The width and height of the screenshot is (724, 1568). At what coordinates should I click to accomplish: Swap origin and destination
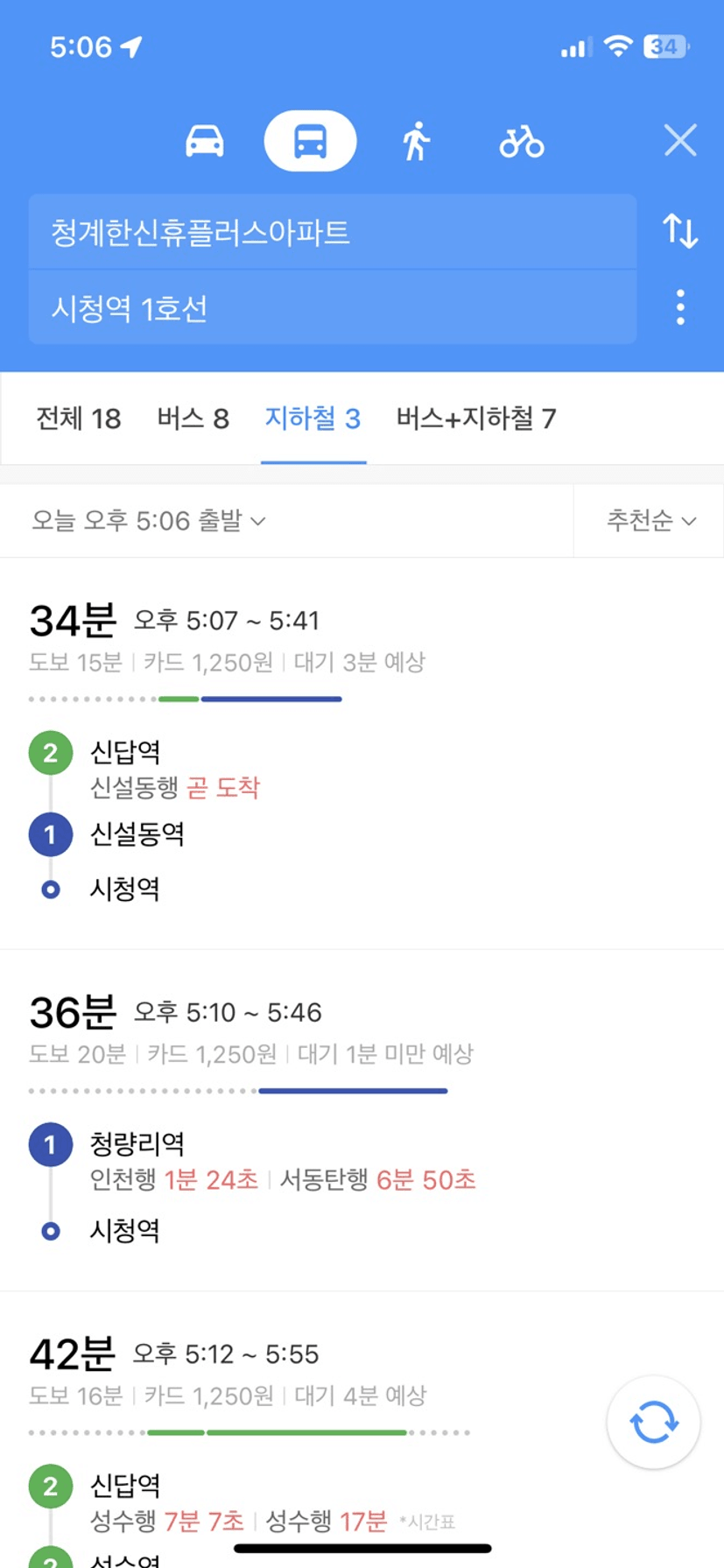click(680, 231)
